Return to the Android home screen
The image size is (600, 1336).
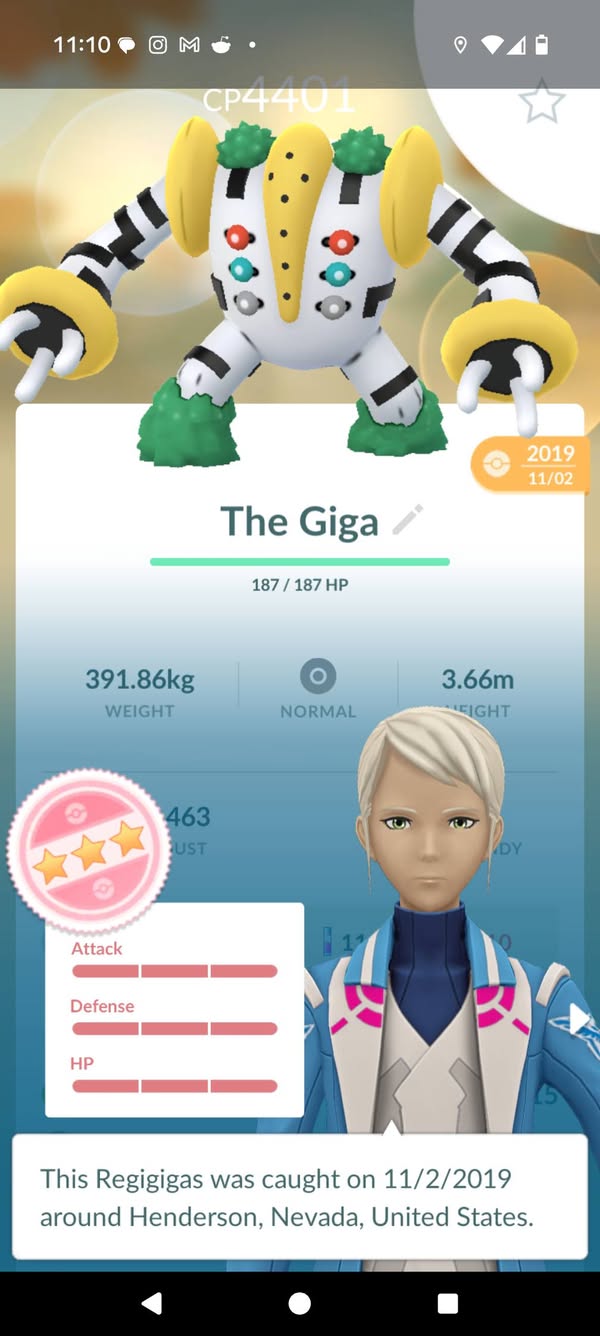tap(299, 1303)
